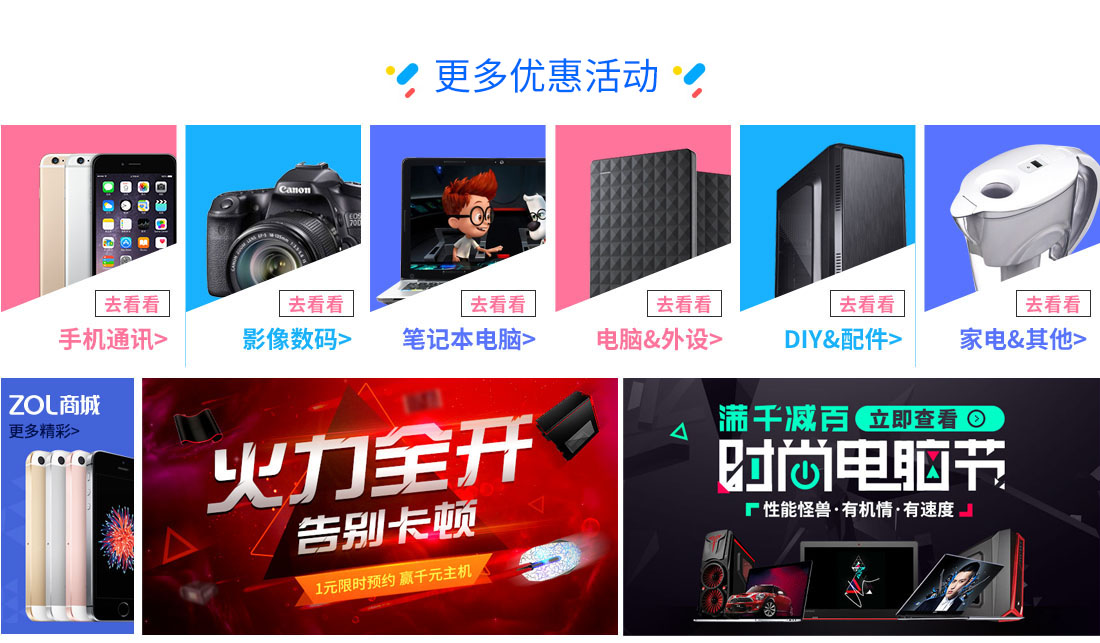Tap 去看看 on the 家电&其他 tile
This screenshot has height=643, width=1100.
click(x=1053, y=304)
